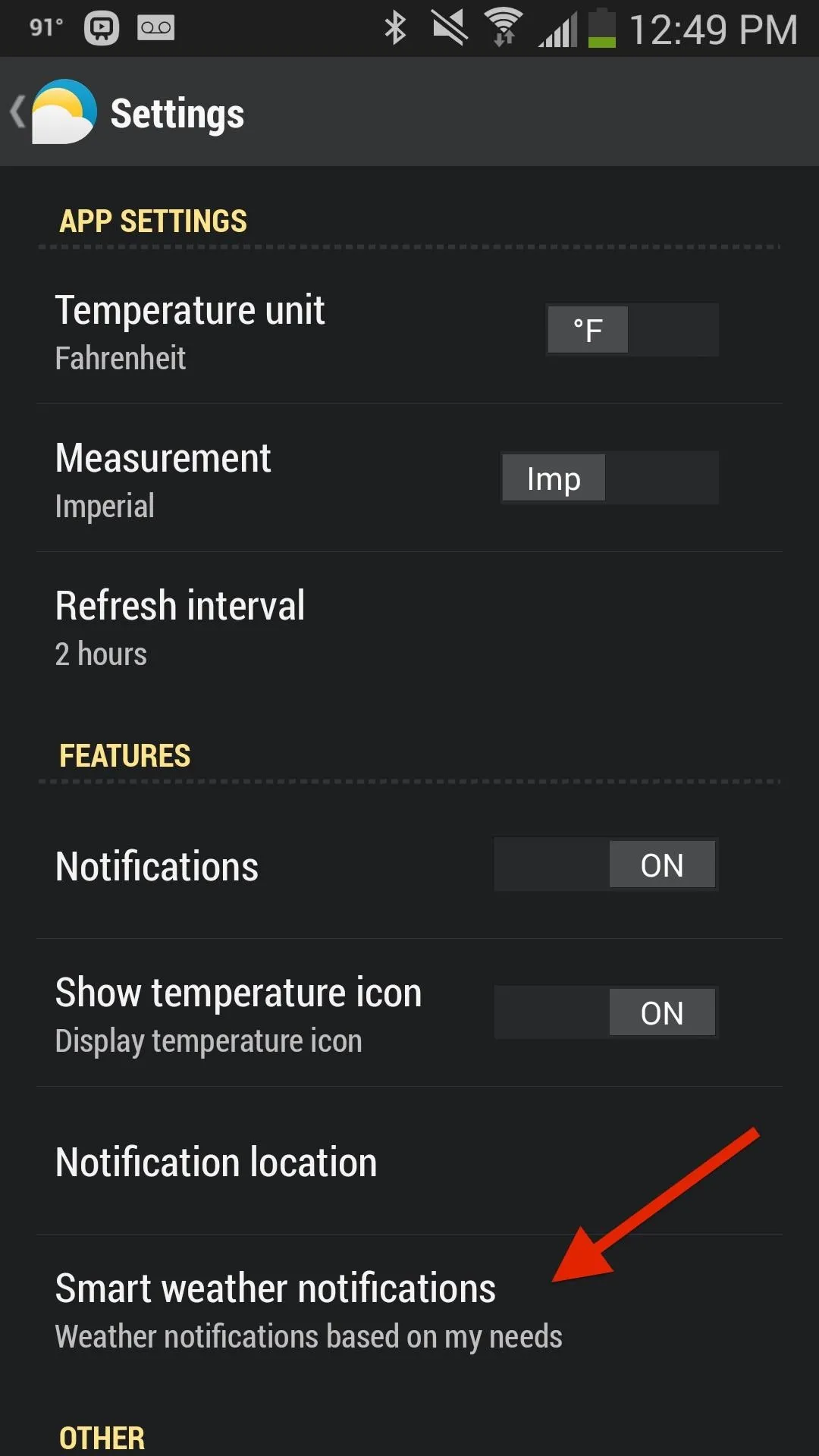
Task: Go back via the Settings header icon
Action: pos(55,112)
